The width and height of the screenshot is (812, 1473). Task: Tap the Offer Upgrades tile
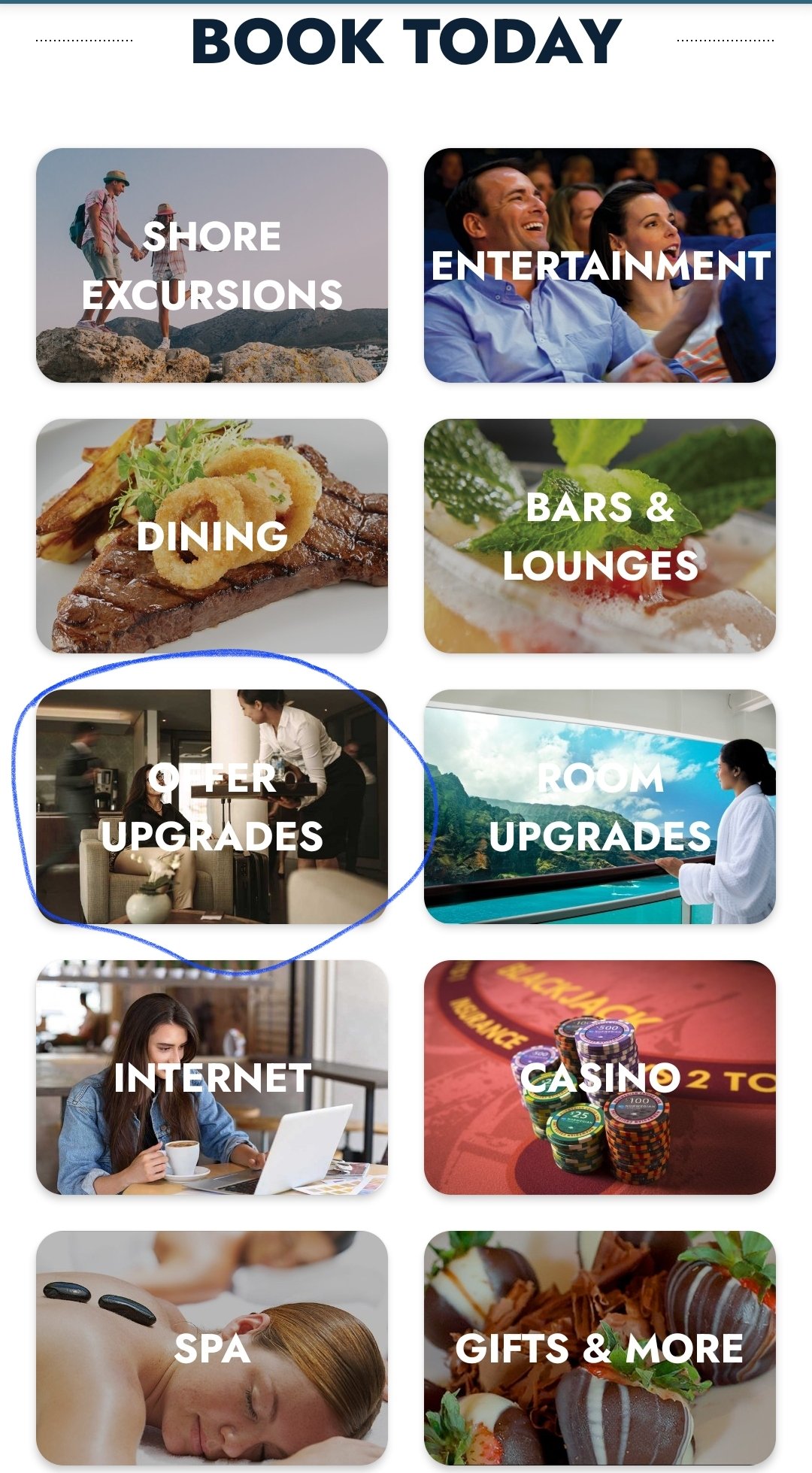click(x=212, y=807)
